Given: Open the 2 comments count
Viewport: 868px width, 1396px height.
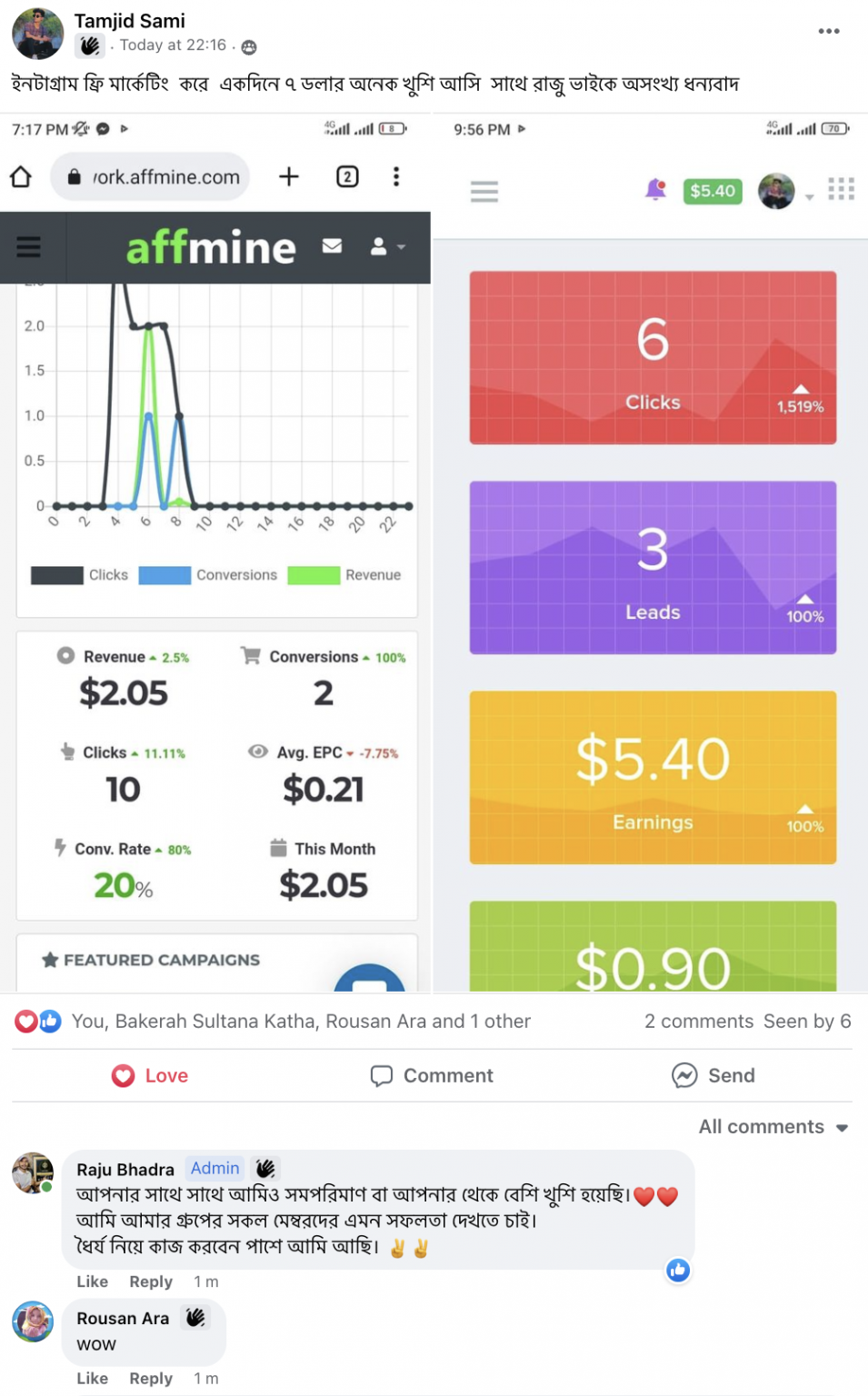Looking at the screenshot, I should click(699, 1021).
